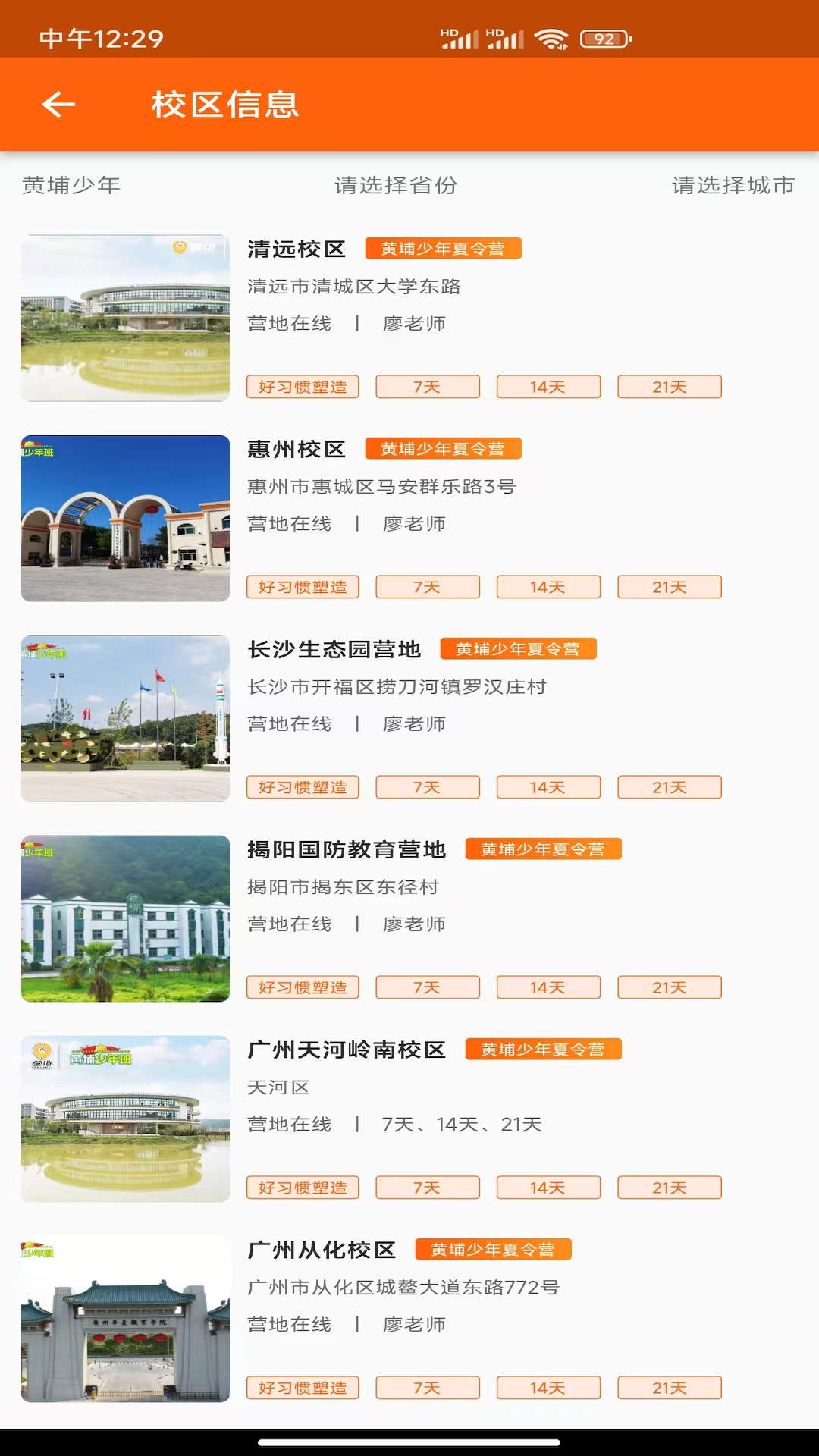Tap the back arrow on 校区信息 page

(58, 103)
